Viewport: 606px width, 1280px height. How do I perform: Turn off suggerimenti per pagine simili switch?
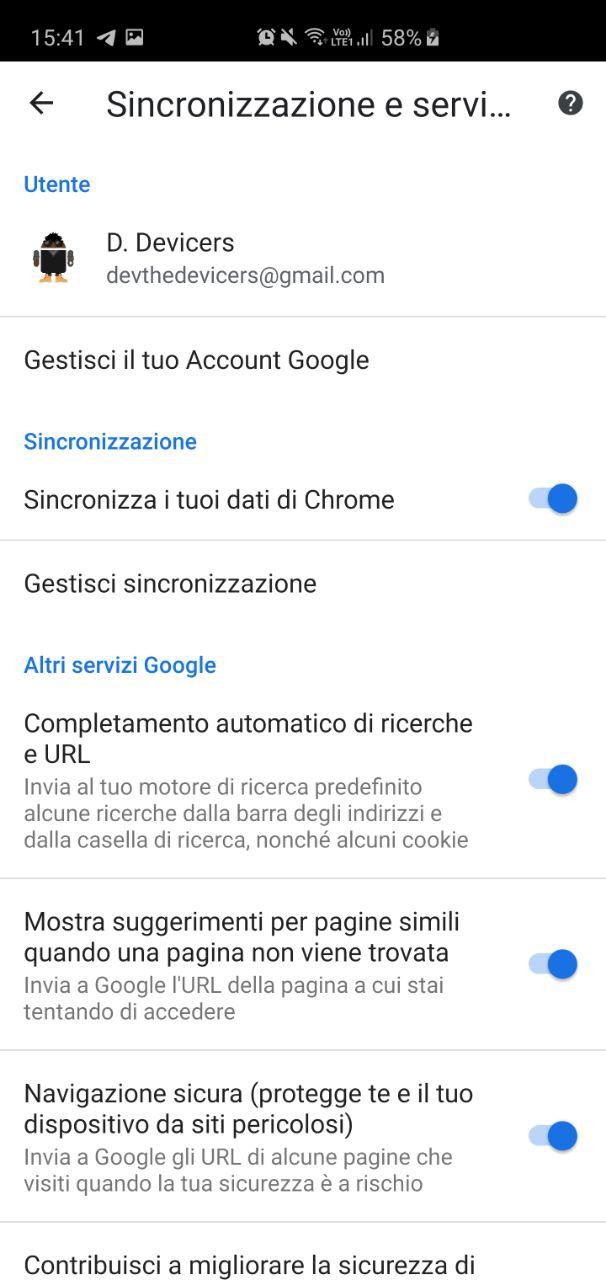coord(554,964)
